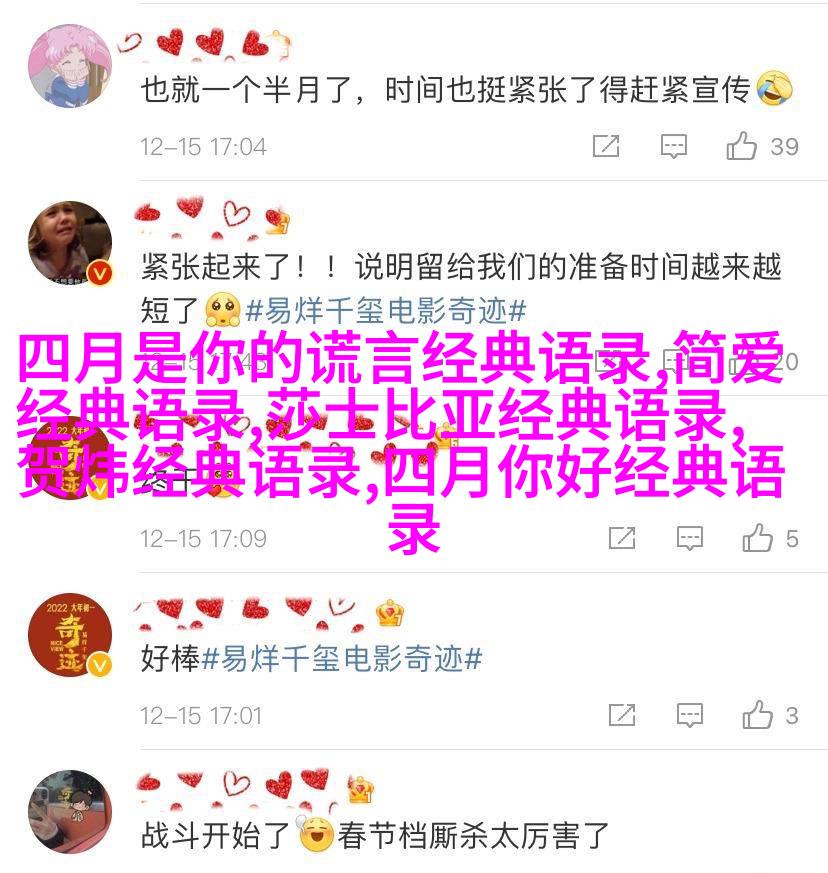Like the comment with 3 likes
This screenshot has width=828, height=873.
pyautogui.click(x=757, y=716)
